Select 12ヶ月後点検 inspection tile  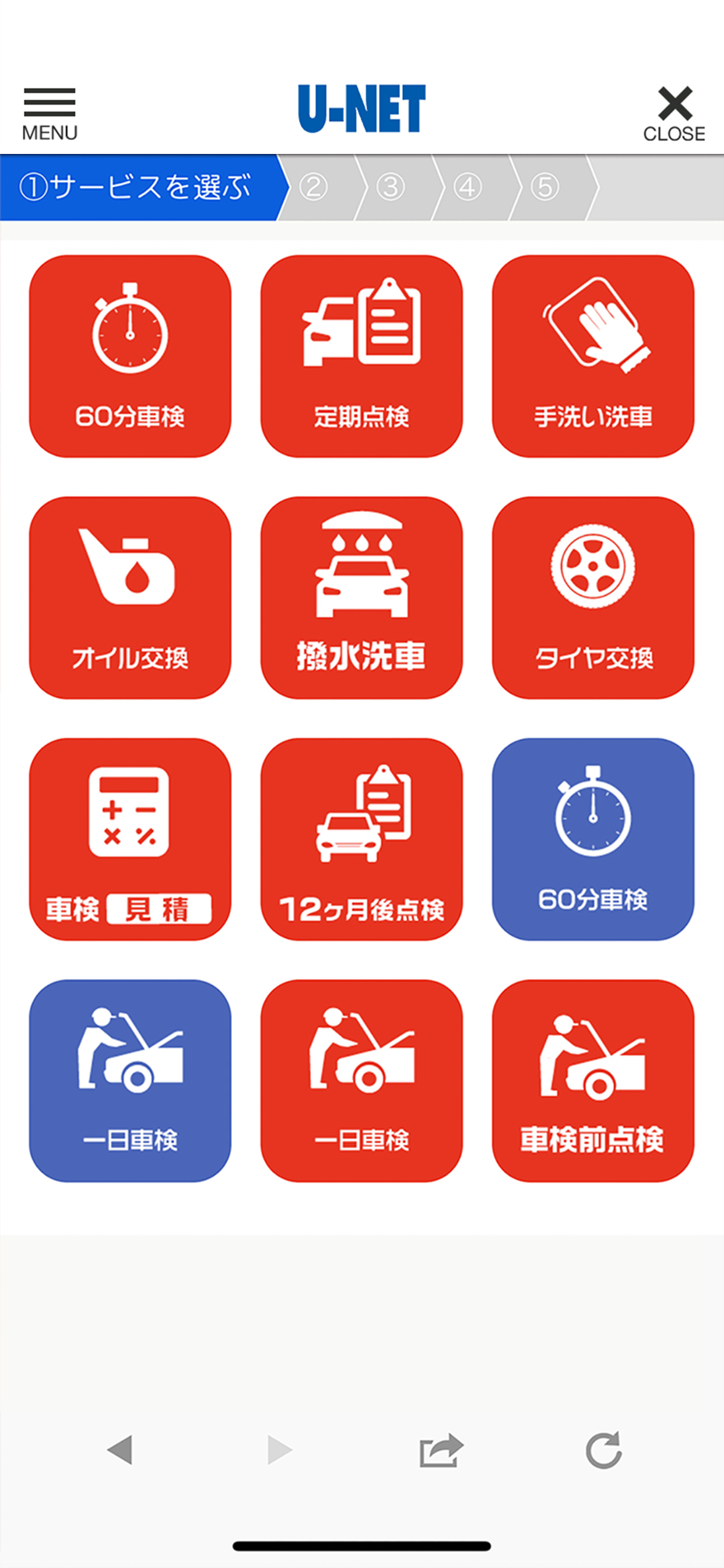[x=361, y=839]
